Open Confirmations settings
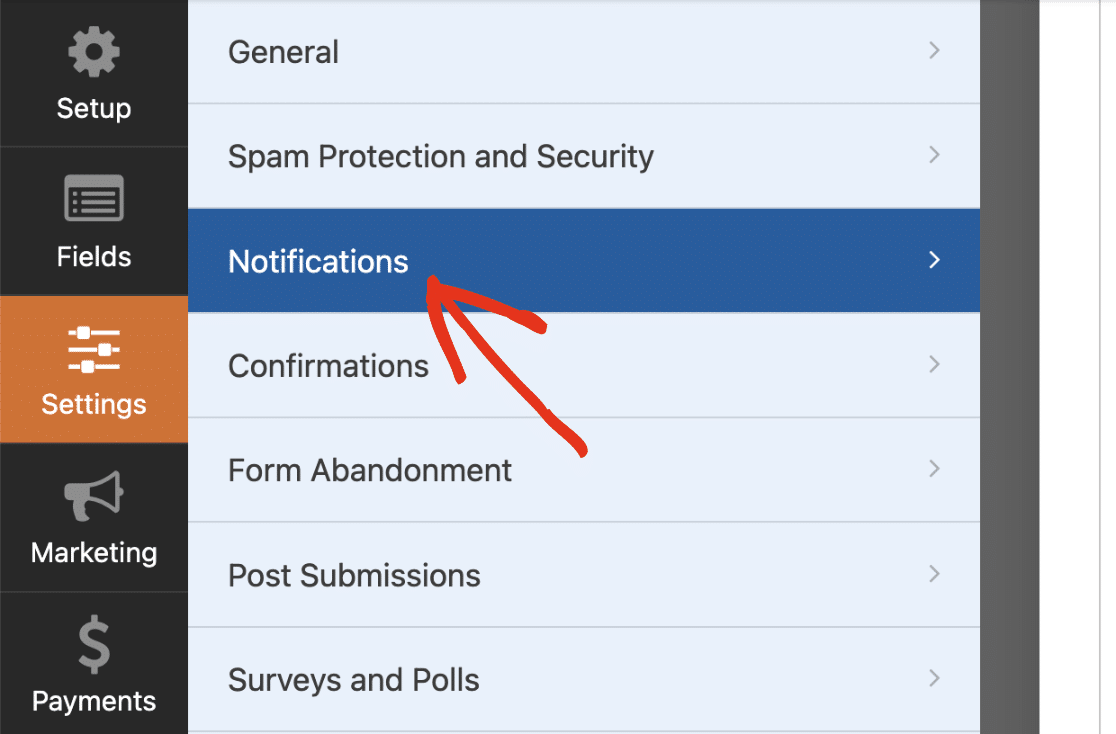 (x=583, y=366)
